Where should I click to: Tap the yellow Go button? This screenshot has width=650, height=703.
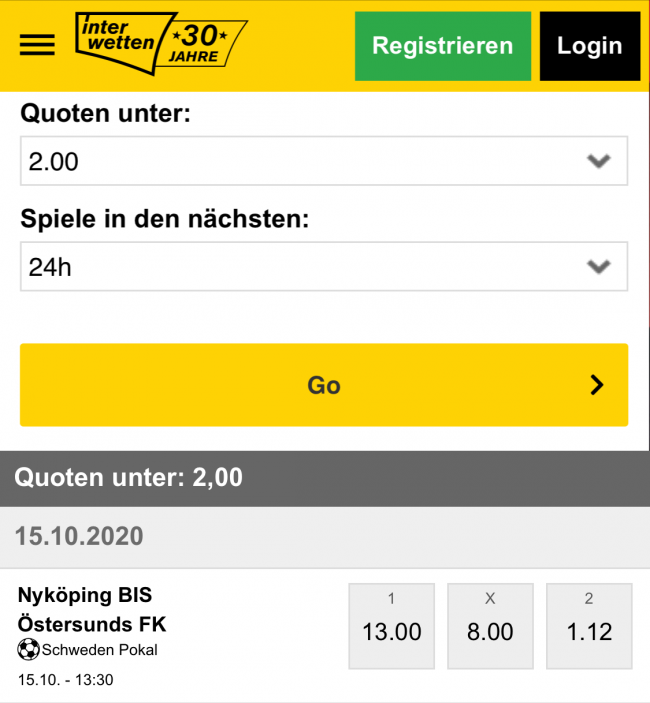(x=324, y=385)
